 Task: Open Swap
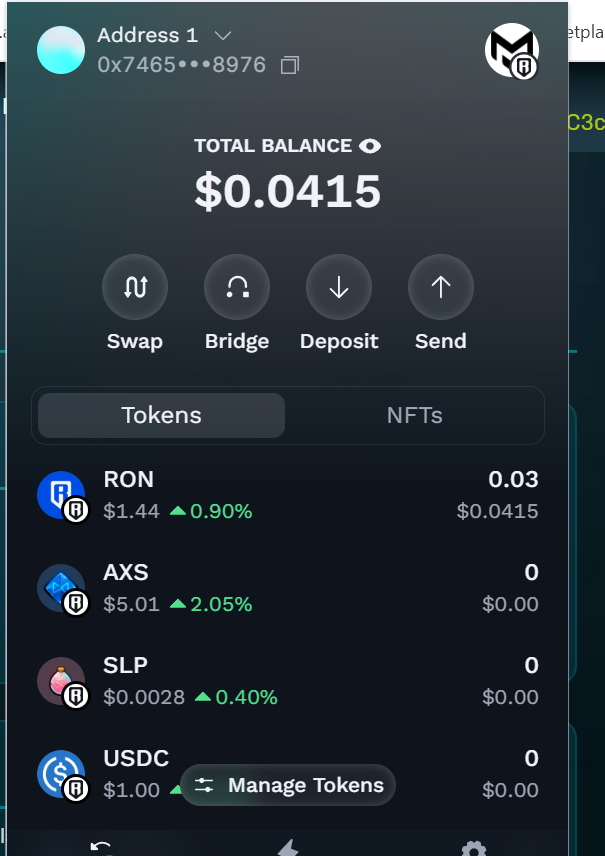pos(135,288)
